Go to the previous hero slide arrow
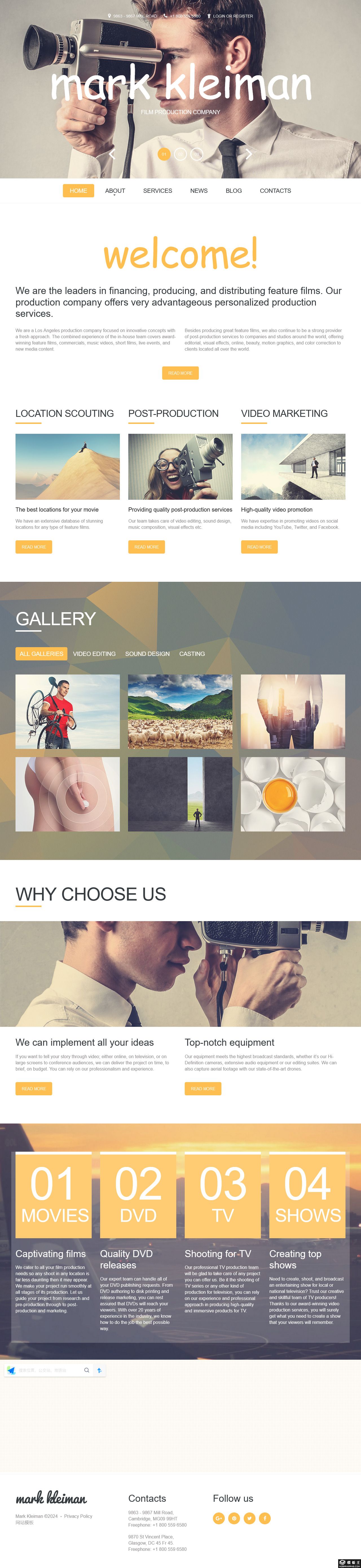The width and height of the screenshot is (361, 1568). pyautogui.click(x=112, y=154)
